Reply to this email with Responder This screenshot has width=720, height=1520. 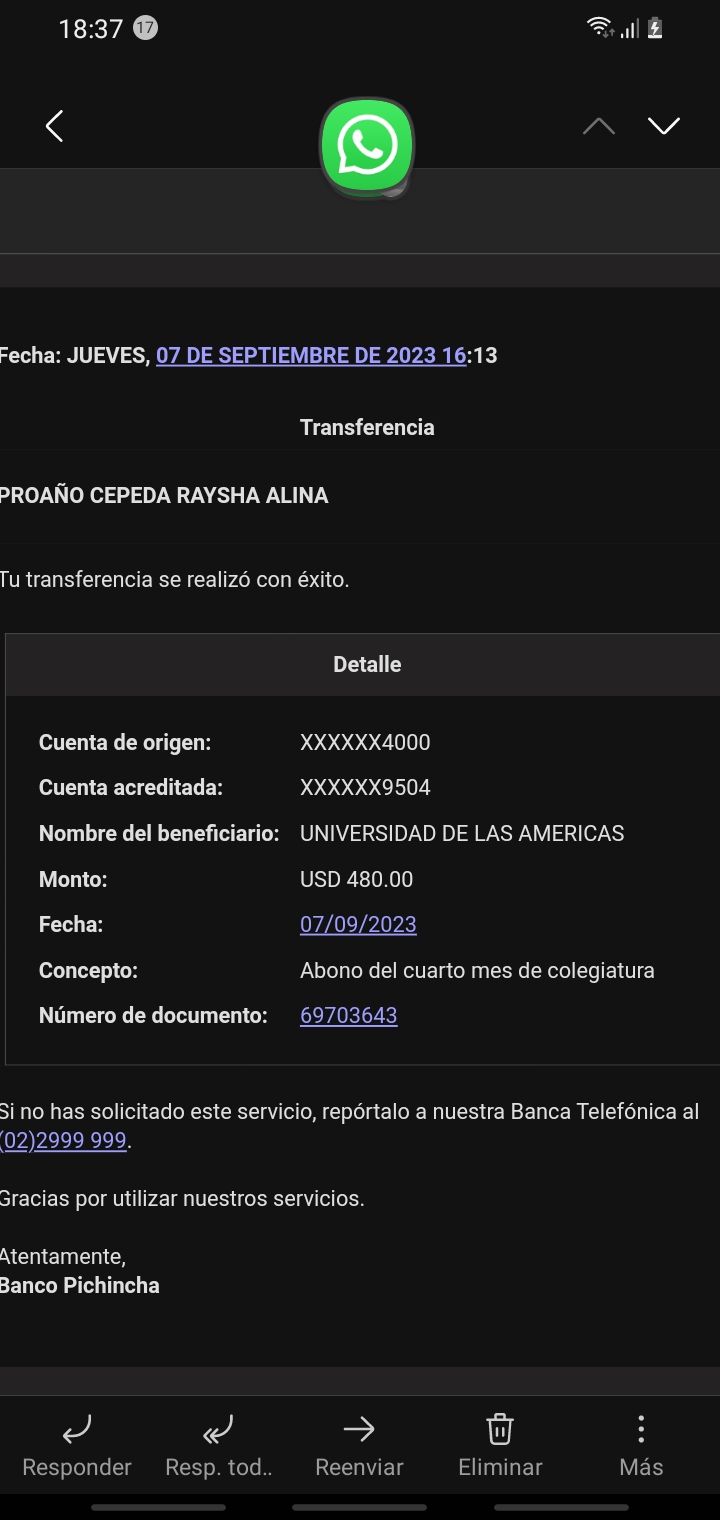pos(77,1446)
